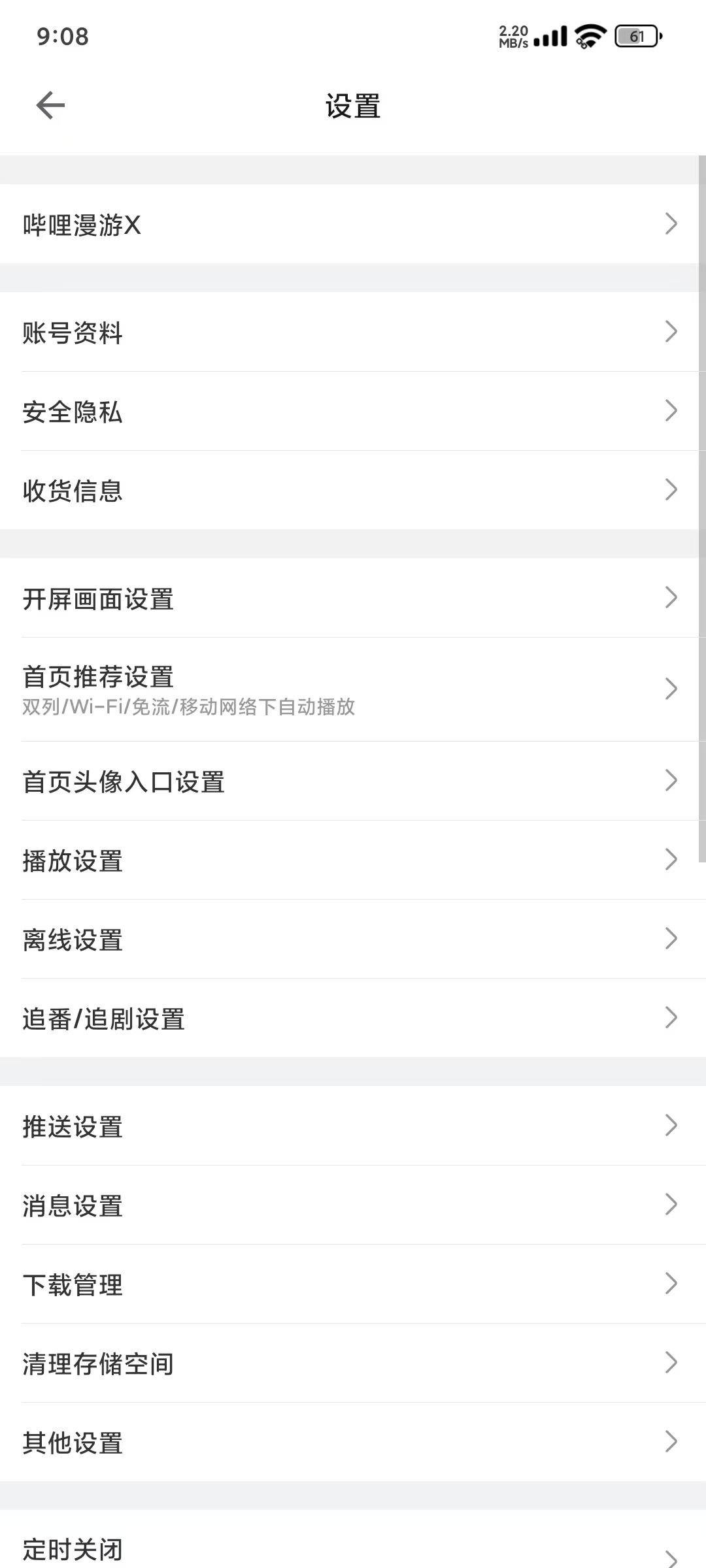Open 首页头像入口设置

point(353,781)
